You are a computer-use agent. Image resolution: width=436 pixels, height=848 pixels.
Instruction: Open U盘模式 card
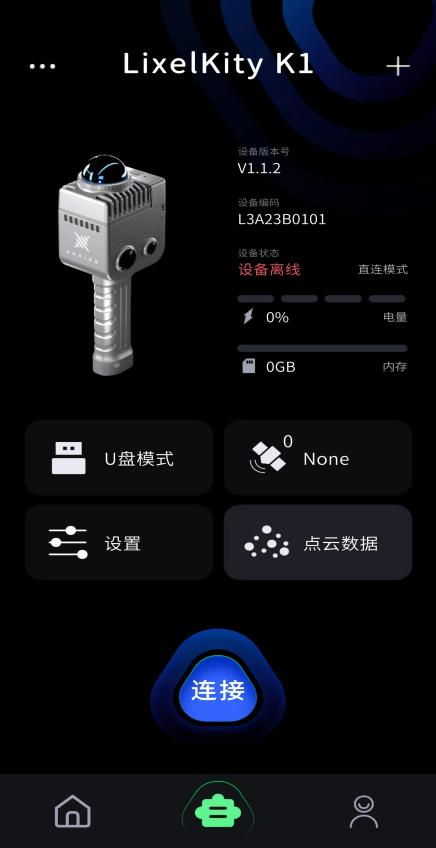[x=119, y=458]
